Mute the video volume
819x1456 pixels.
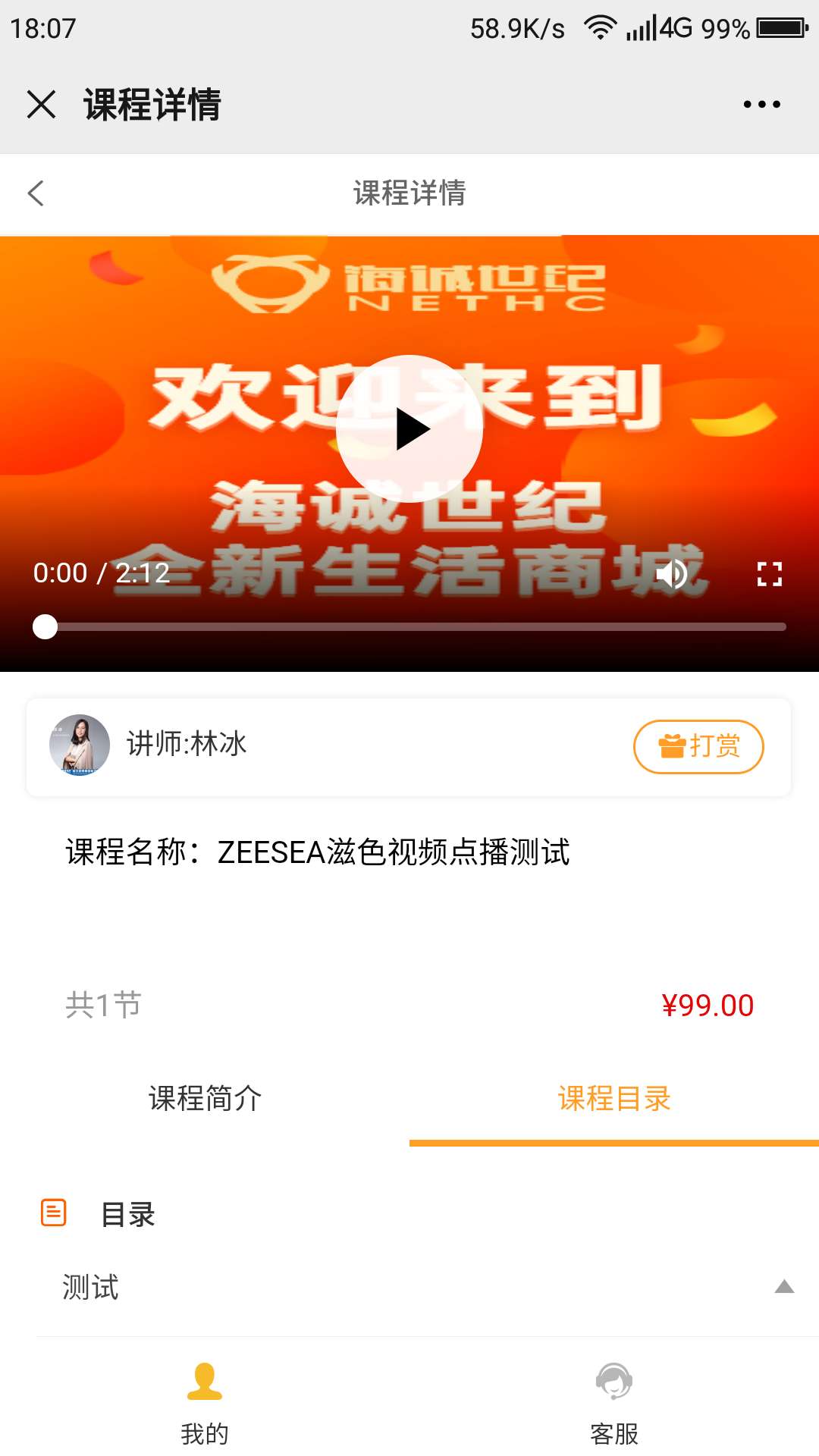672,574
